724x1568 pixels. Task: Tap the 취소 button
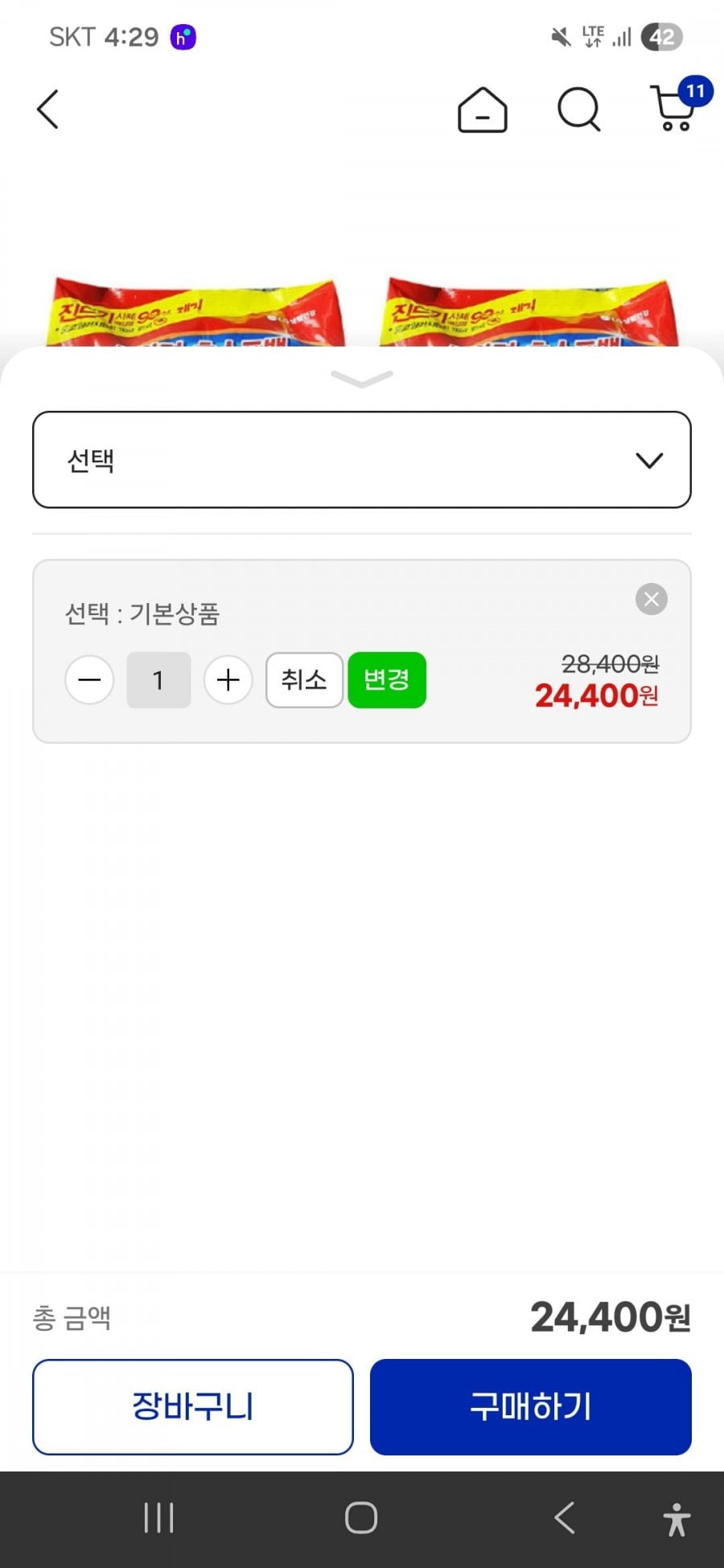(304, 680)
